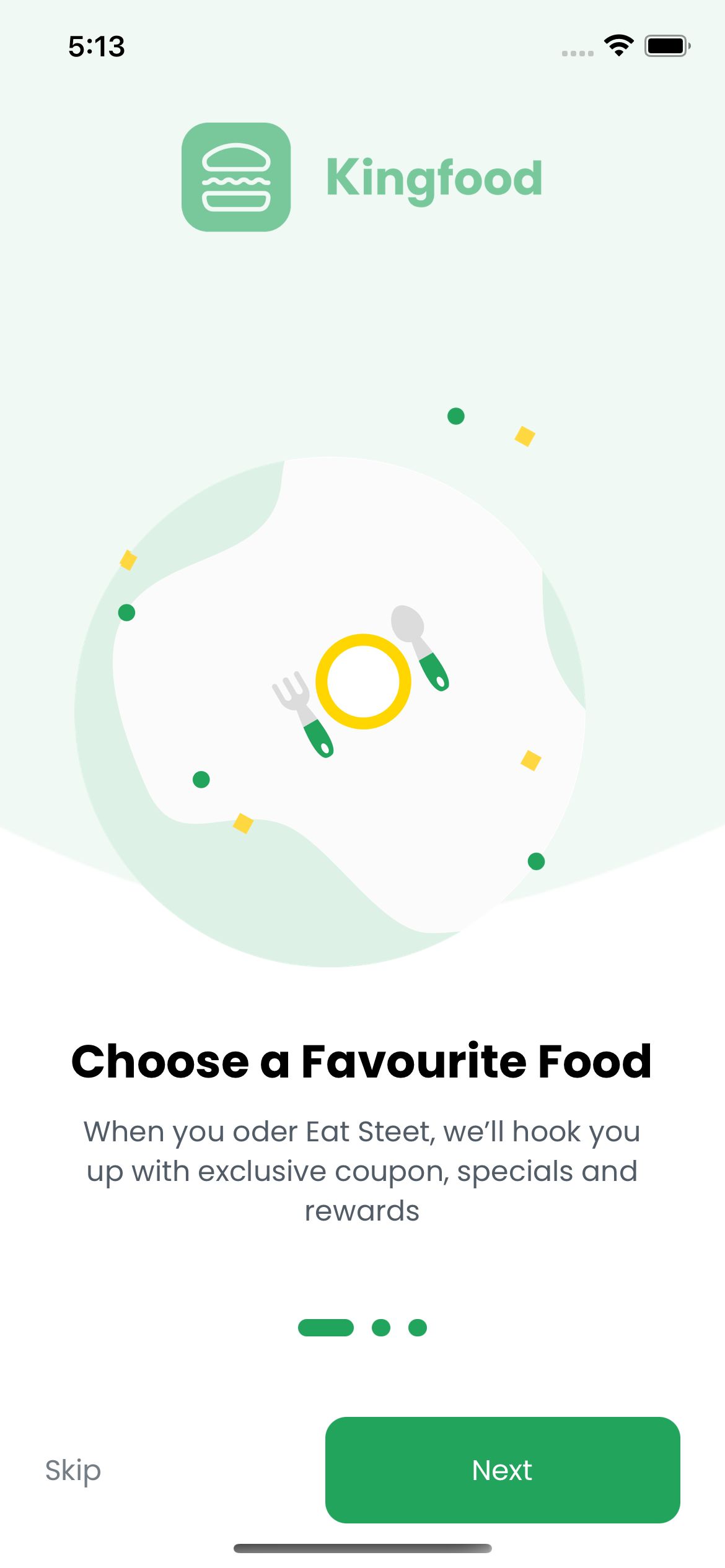Screen dimensions: 725x1568
Task: Jump to the second onboarding page dot
Action: pos(380,1327)
